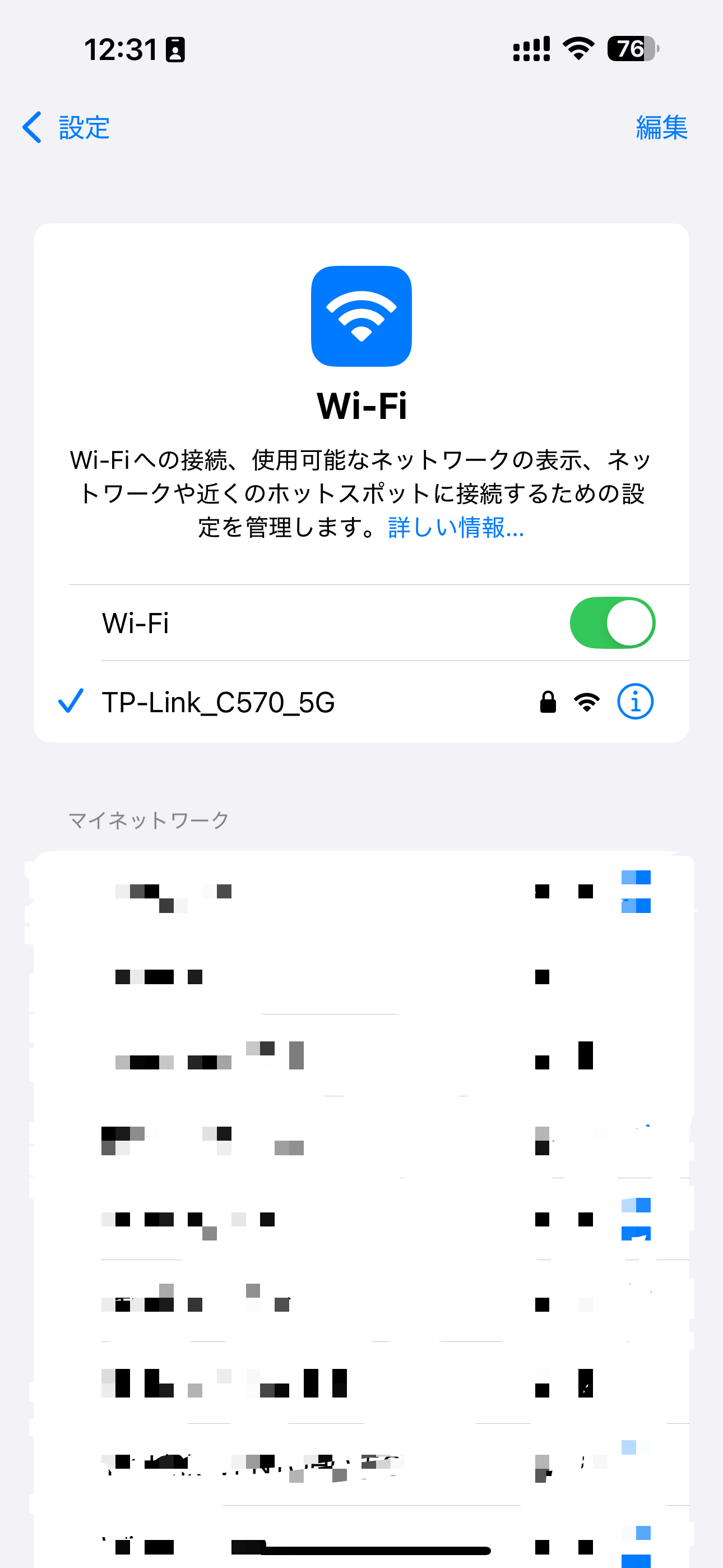Viewport: 723px width, 1568px height.
Task: Open info for TP-Link_C570_5G
Action: [x=635, y=702]
